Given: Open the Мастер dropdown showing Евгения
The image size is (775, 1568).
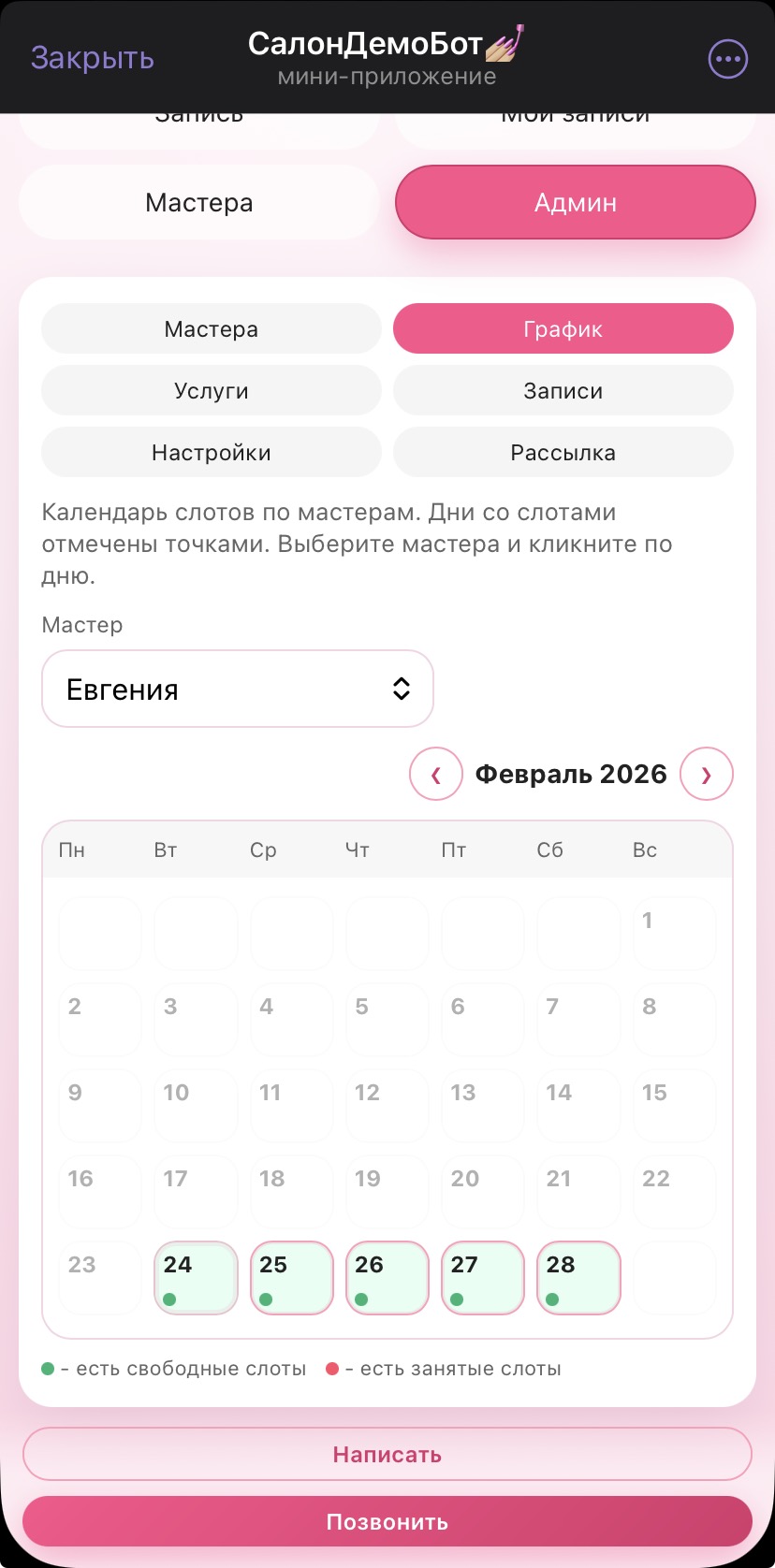Looking at the screenshot, I should coord(237,689).
